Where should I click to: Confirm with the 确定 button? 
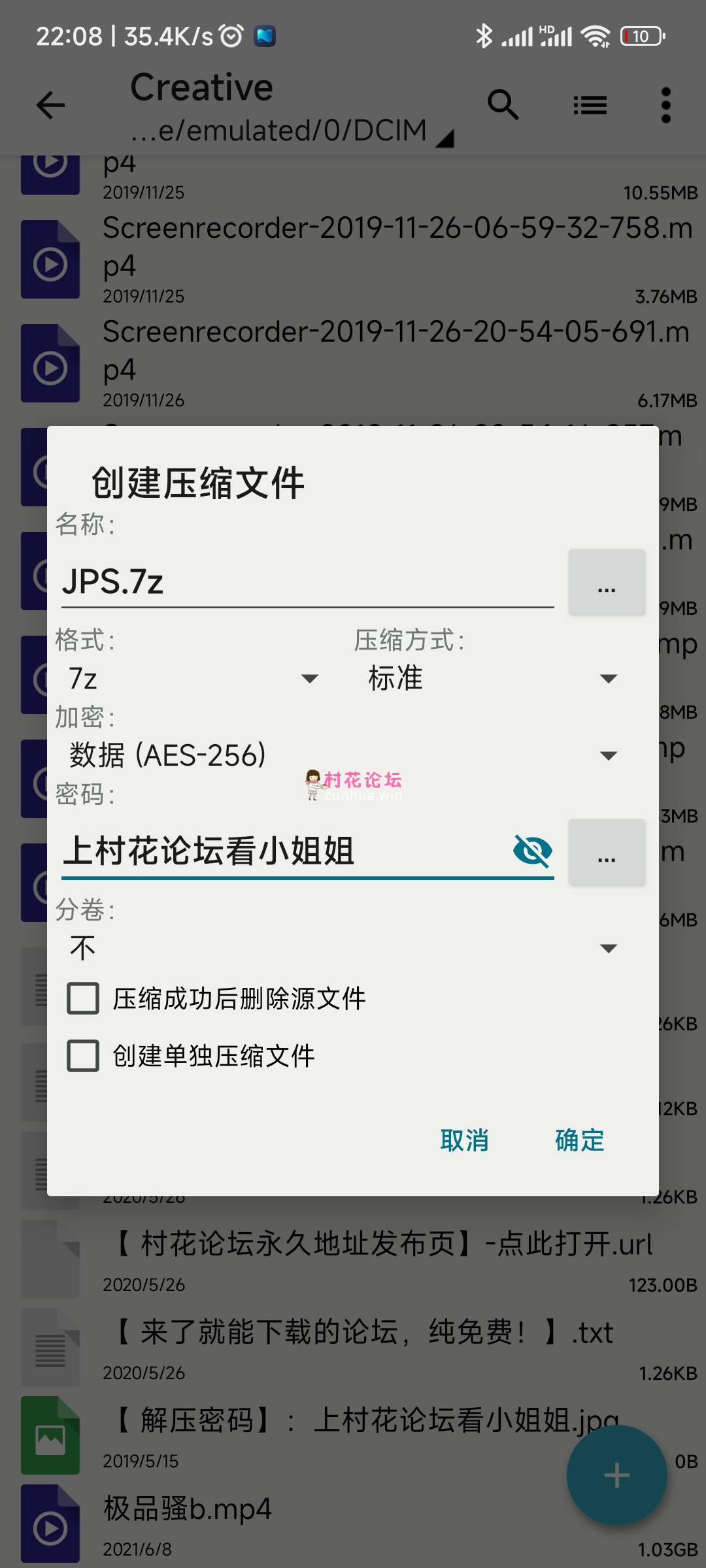tap(580, 1141)
